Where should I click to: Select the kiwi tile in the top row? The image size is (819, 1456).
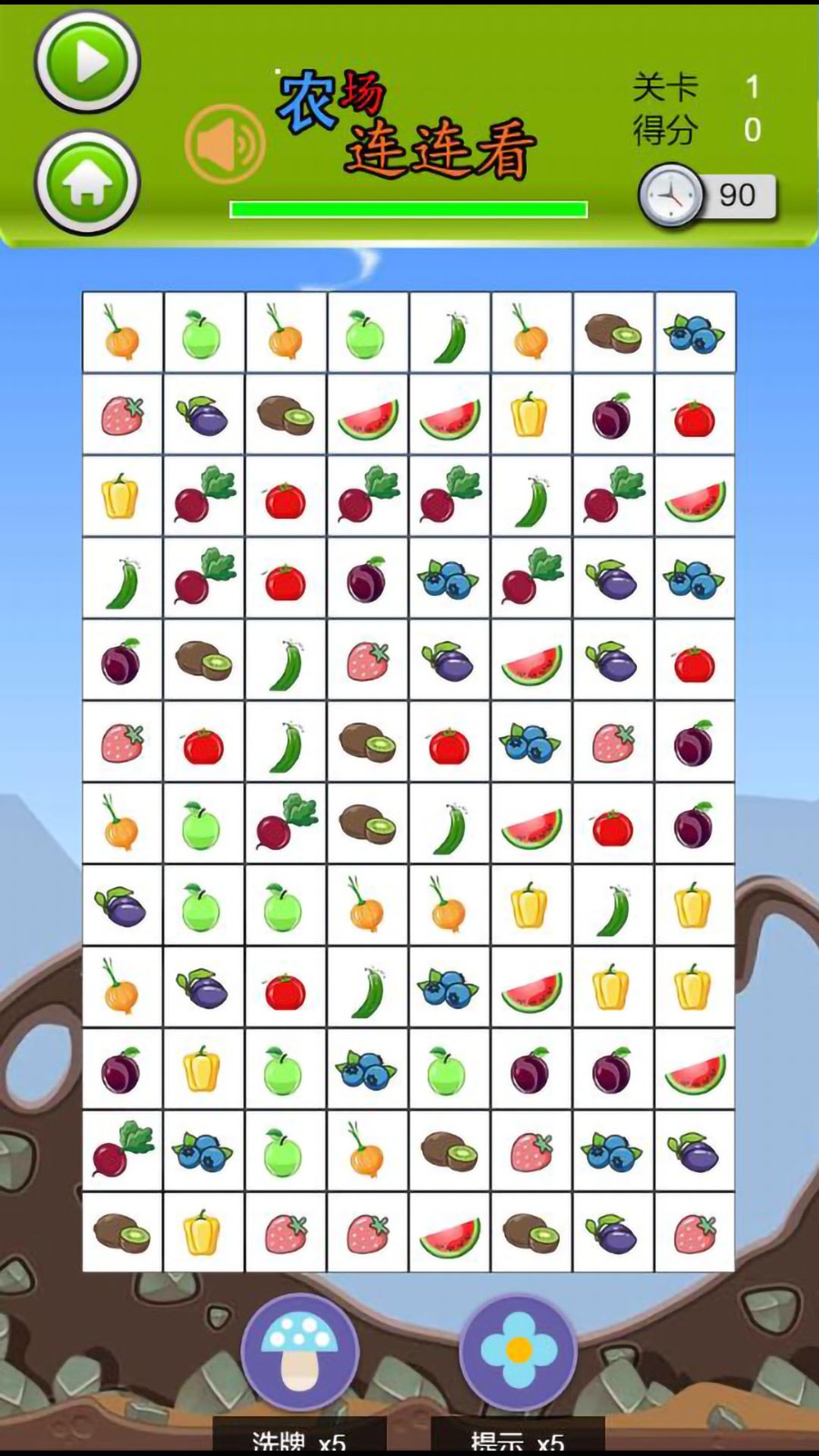[x=613, y=333]
